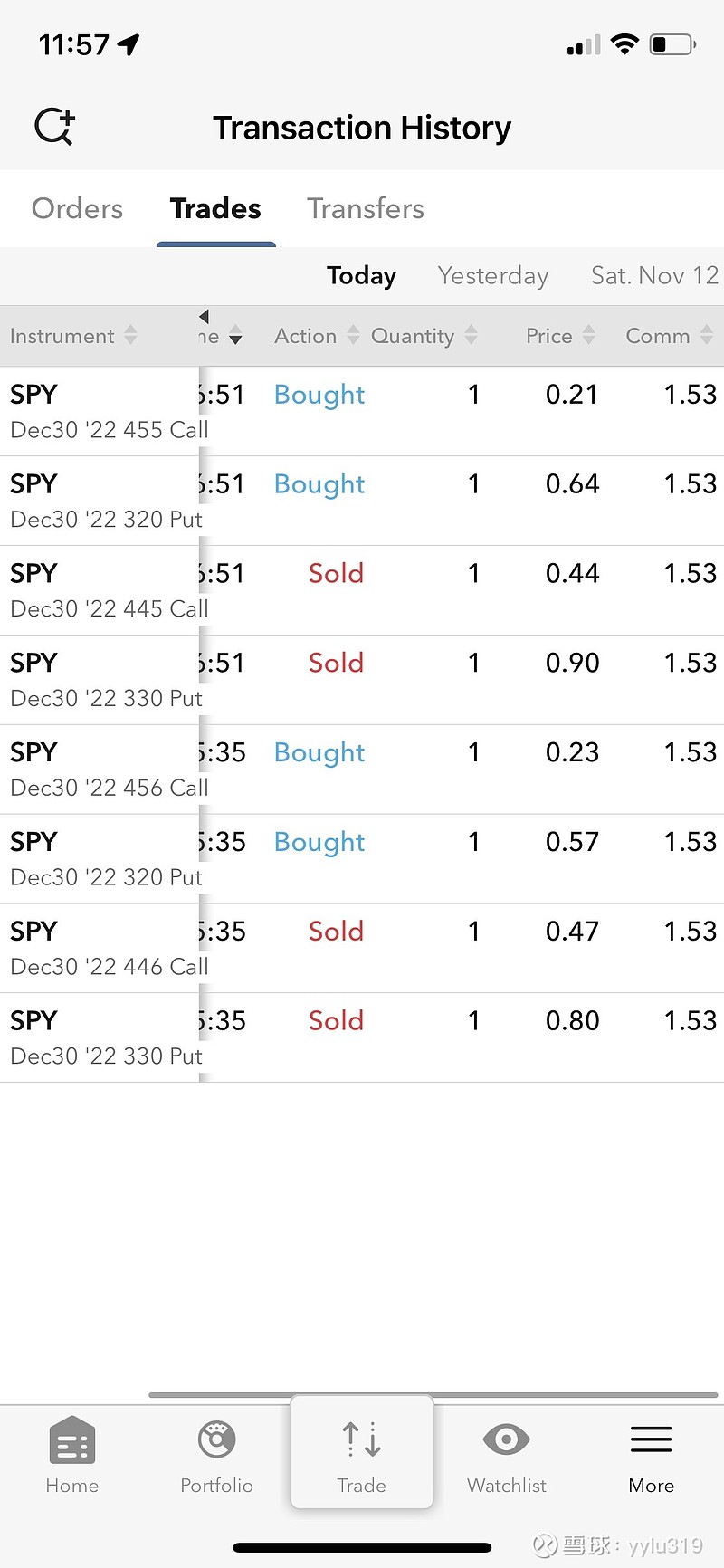
Task: Collapse the column with the left arrow
Action: pos(204,316)
